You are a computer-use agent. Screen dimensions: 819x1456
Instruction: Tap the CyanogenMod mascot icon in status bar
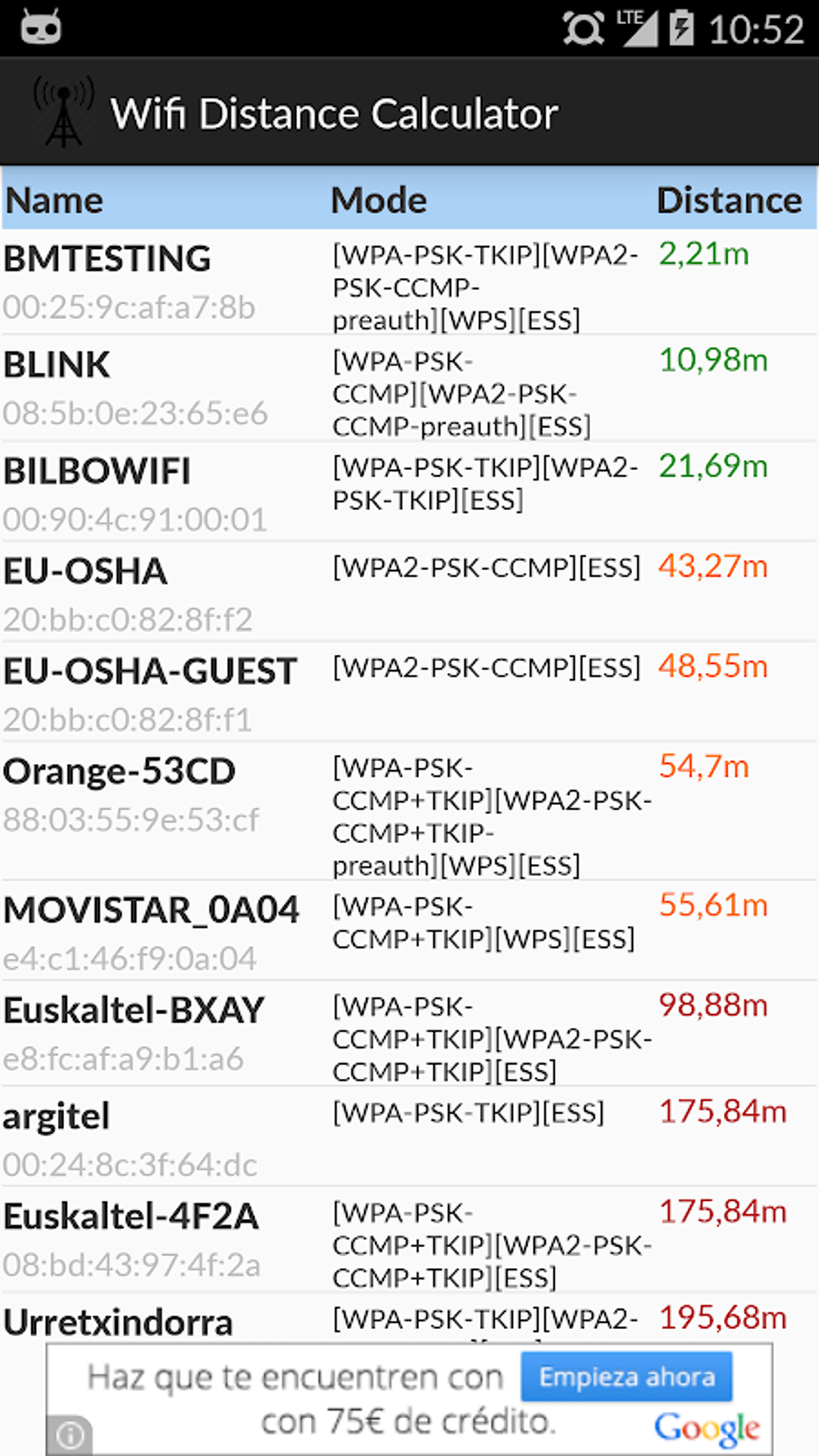click(39, 27)
